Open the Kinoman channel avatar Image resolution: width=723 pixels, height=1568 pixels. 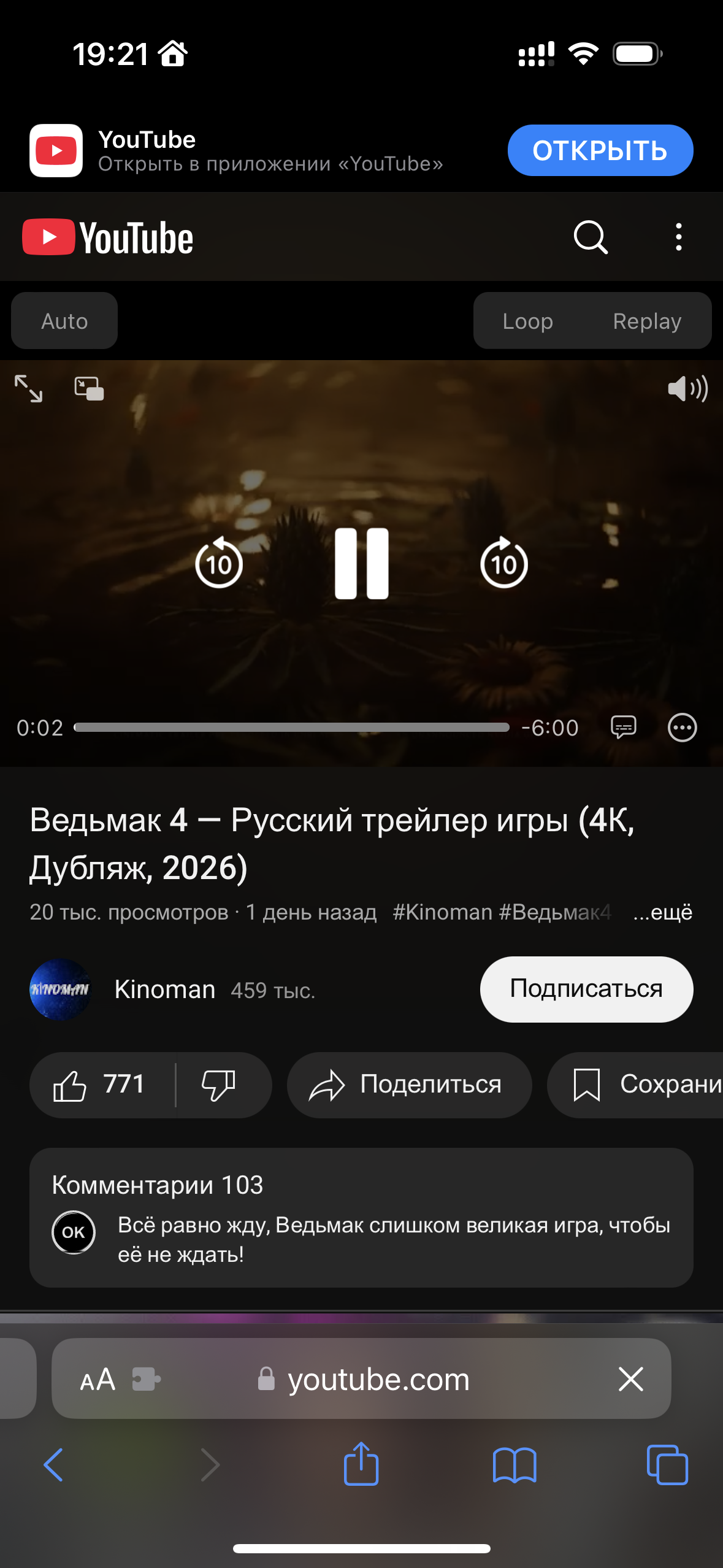tap(61, 989)
